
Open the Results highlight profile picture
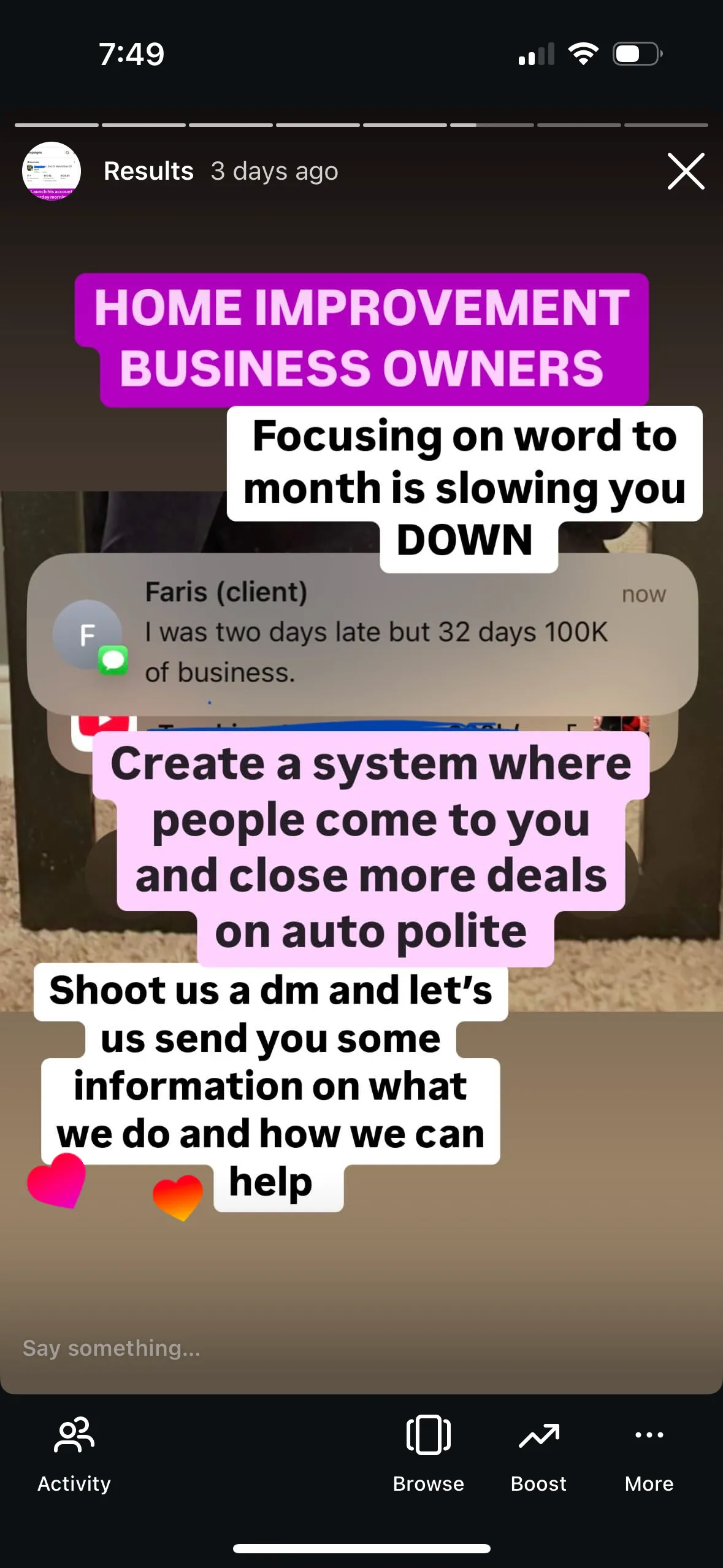52,171
